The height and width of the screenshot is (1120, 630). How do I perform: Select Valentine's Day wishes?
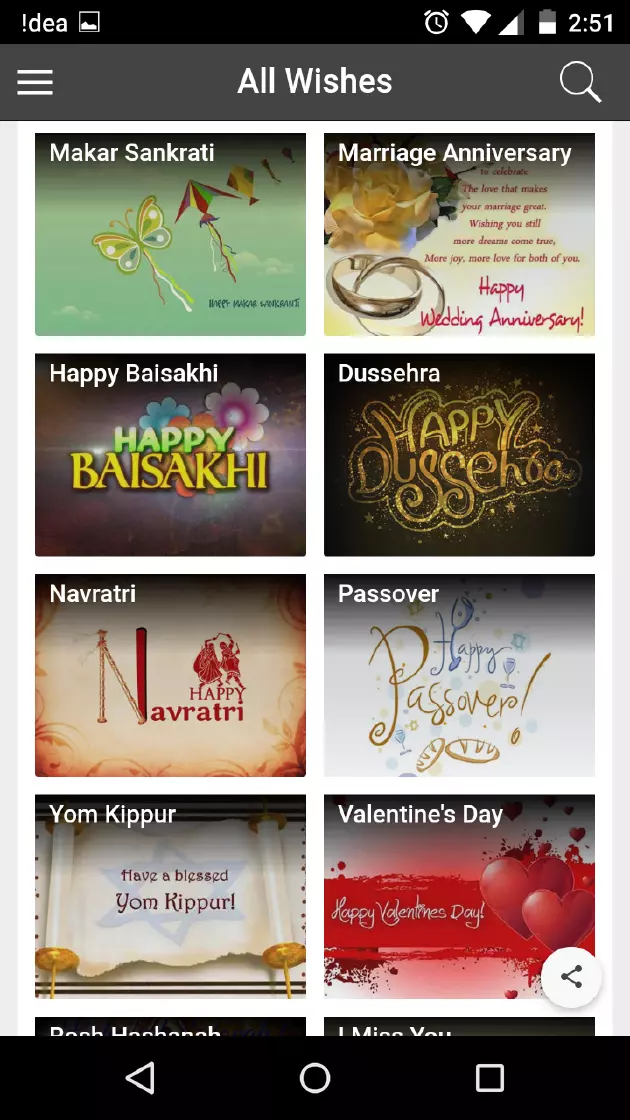[x=440, y=897]
